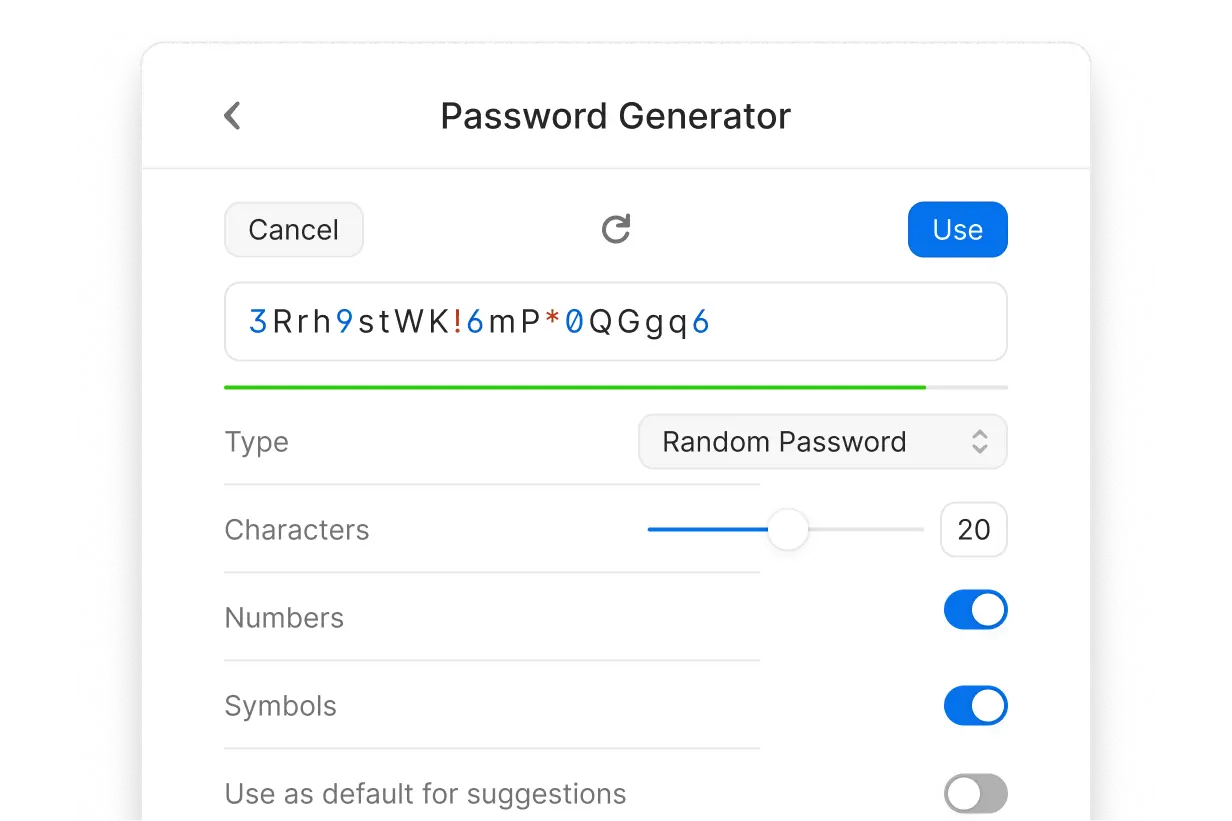Go back using the arrow icon
Screen dimensions: 1232x821
(232, 116)
